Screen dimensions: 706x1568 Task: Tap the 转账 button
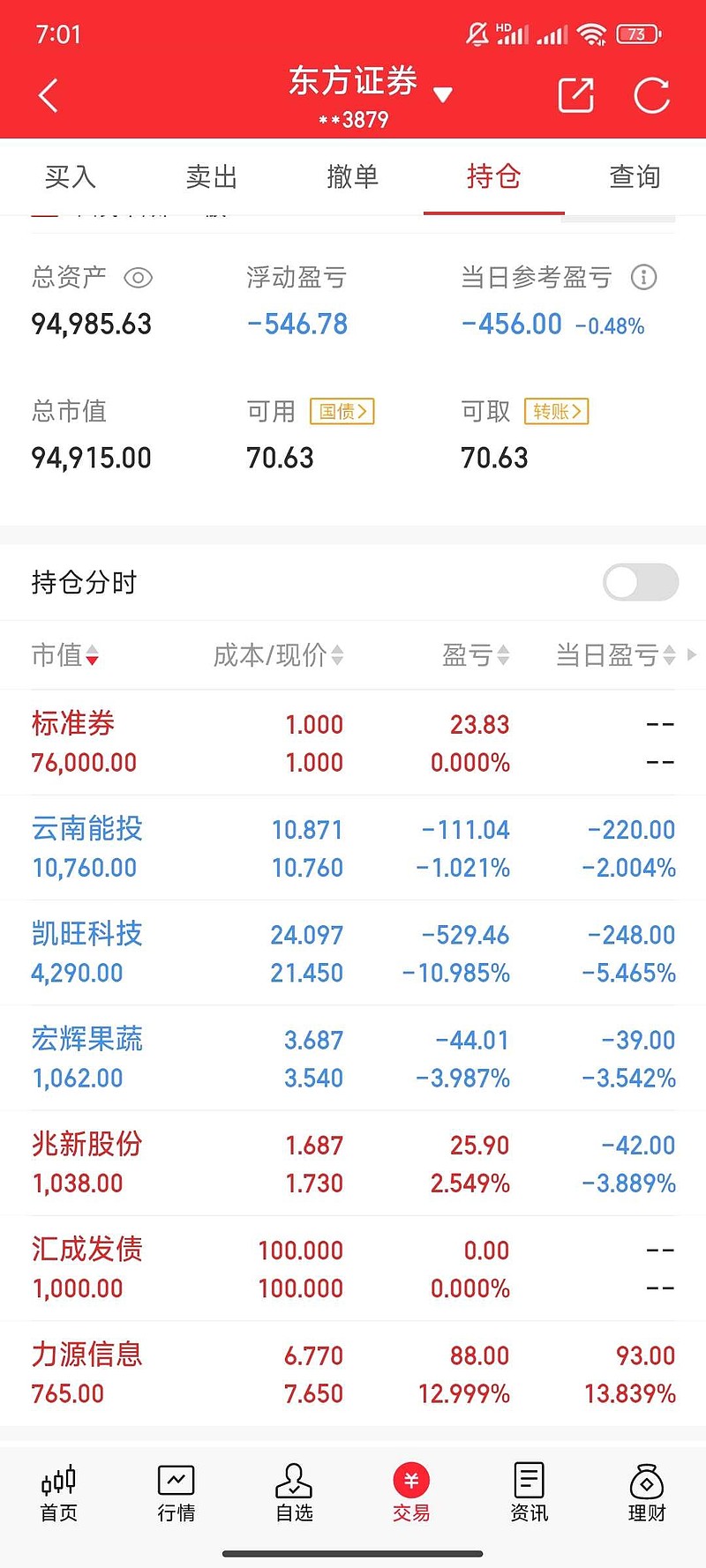tap(557, 412)
